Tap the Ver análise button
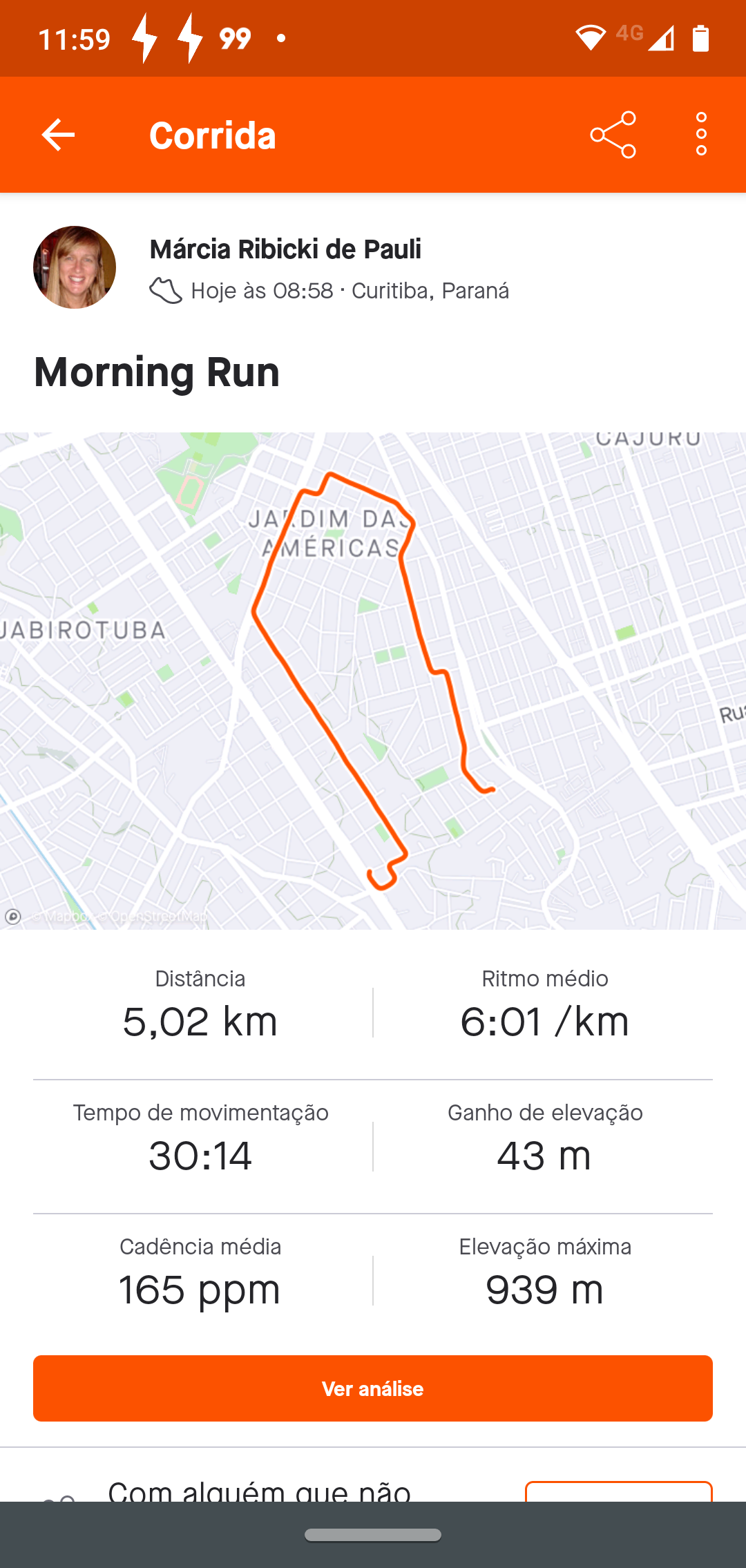This screenshot has height=1568, width=746. (x=373, y=1388)
